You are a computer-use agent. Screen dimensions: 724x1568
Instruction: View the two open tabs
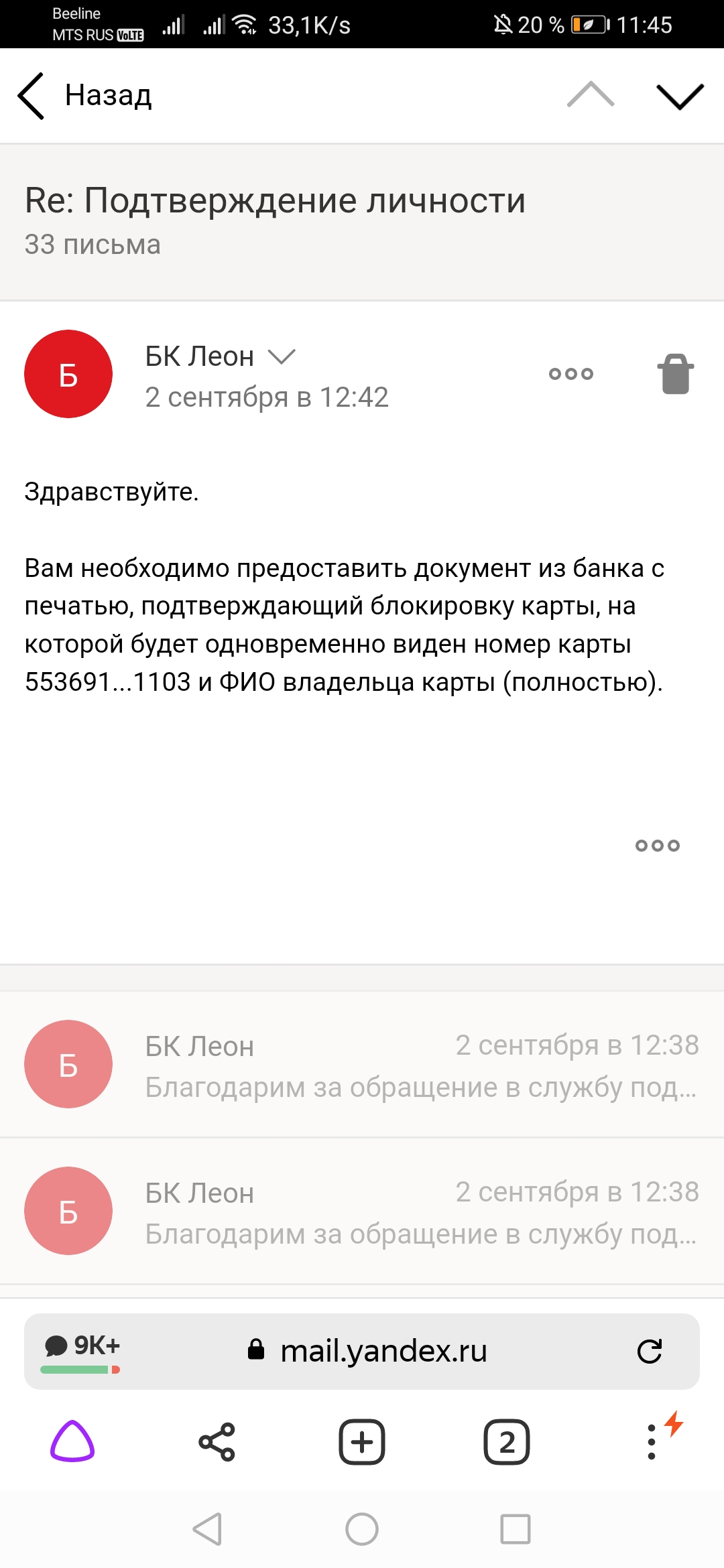(x=507, y=1441)
